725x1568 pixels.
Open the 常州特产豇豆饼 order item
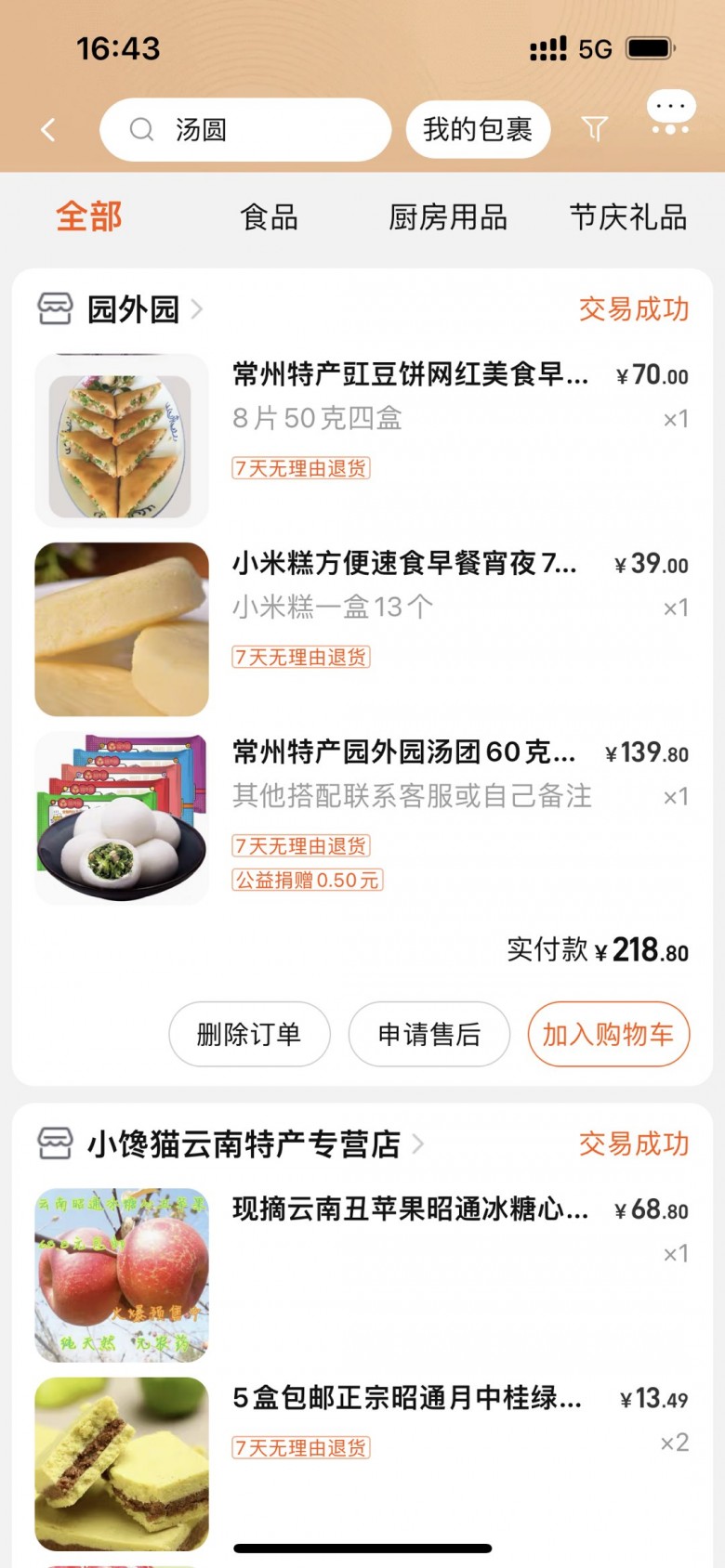click(x=409, y=374)
